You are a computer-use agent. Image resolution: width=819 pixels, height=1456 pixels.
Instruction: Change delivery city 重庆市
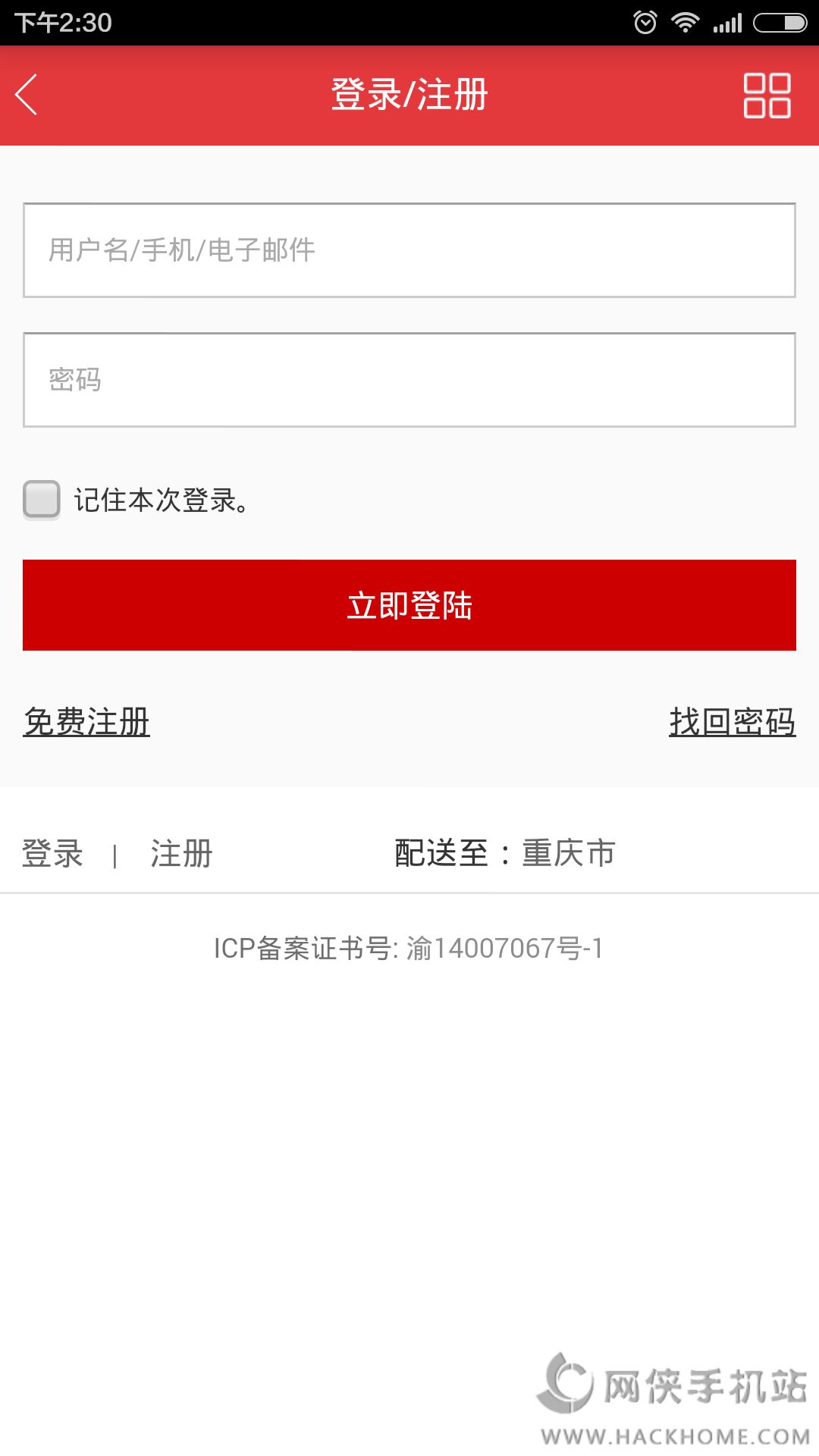coord(569,854)
